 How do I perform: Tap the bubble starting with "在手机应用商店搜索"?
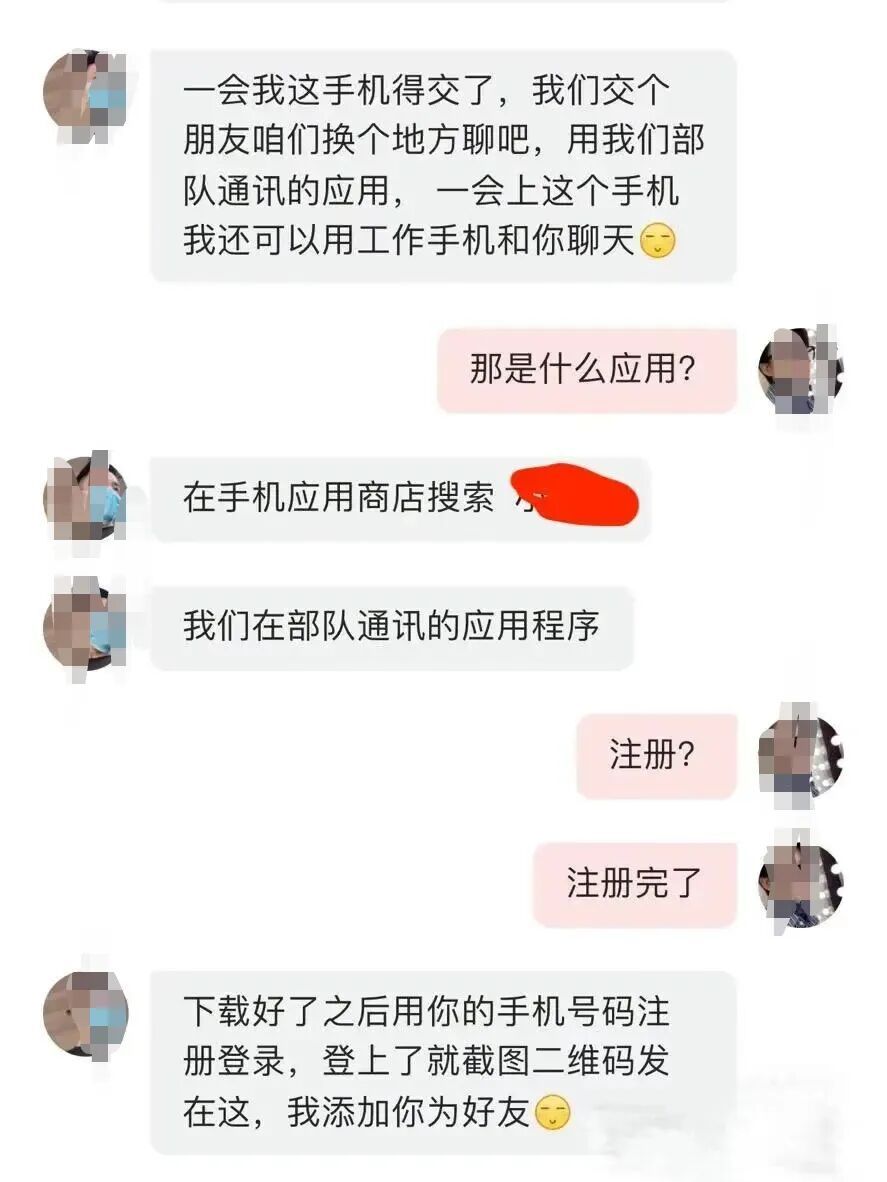[400, 498]
